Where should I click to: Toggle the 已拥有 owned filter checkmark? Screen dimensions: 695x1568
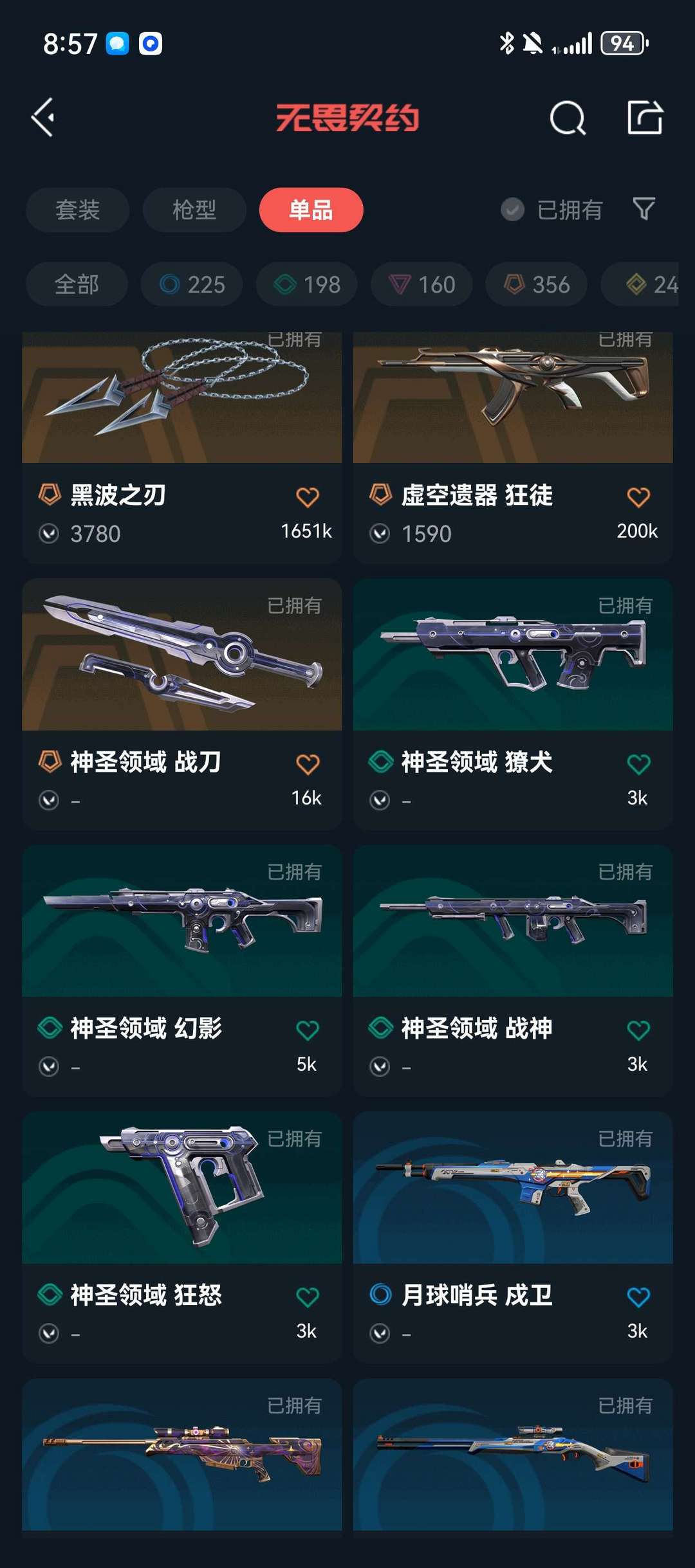512,209
